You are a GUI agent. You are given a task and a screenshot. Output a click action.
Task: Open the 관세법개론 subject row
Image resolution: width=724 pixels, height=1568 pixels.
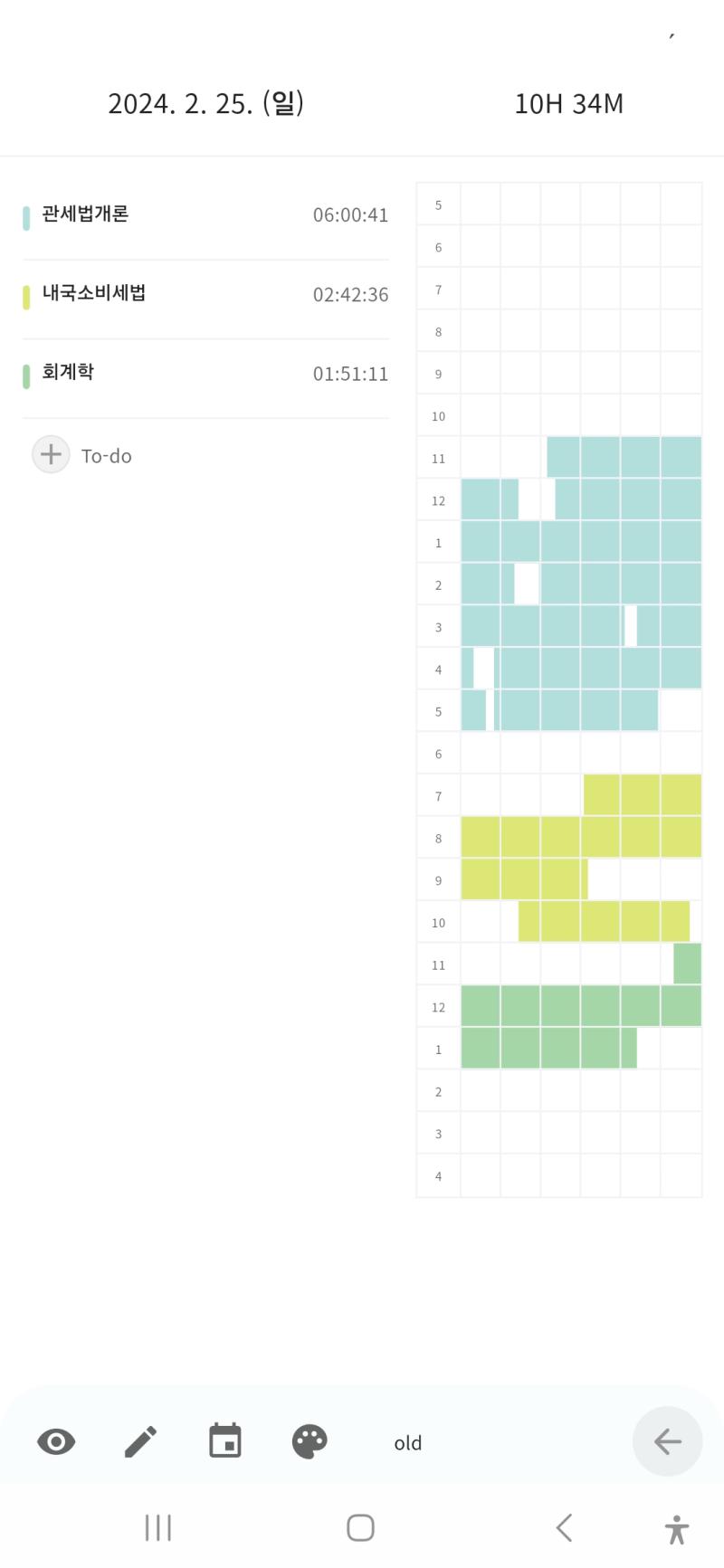(206, 215)
